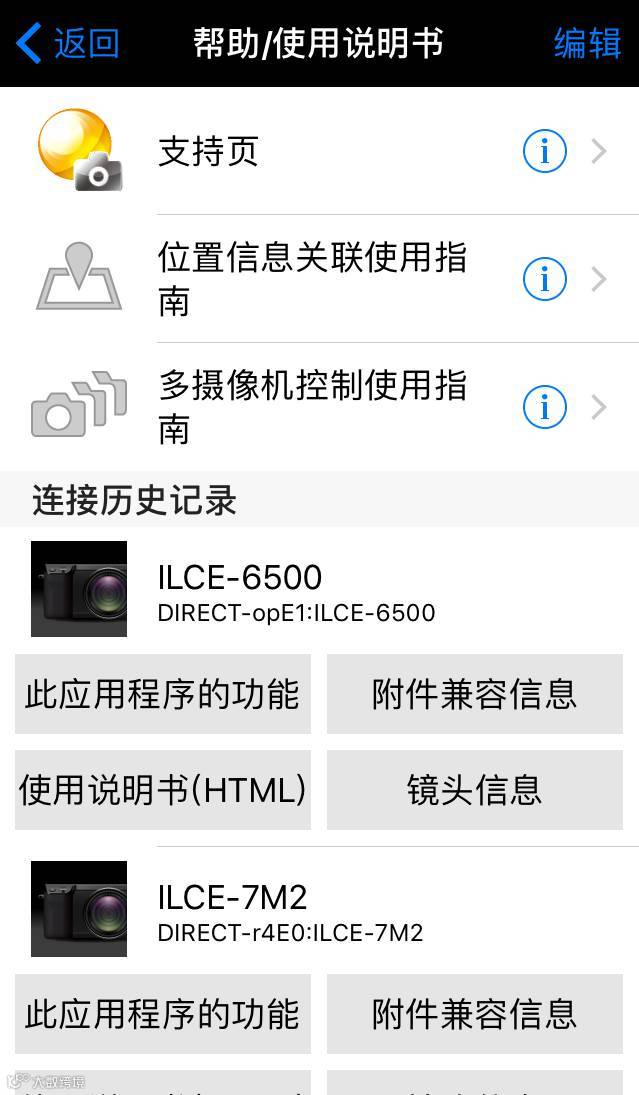Image resolution: width=639 pixels, height=1095 pixels.
Task: Tap the info icon beside 支持页
Action: [545, 152]
